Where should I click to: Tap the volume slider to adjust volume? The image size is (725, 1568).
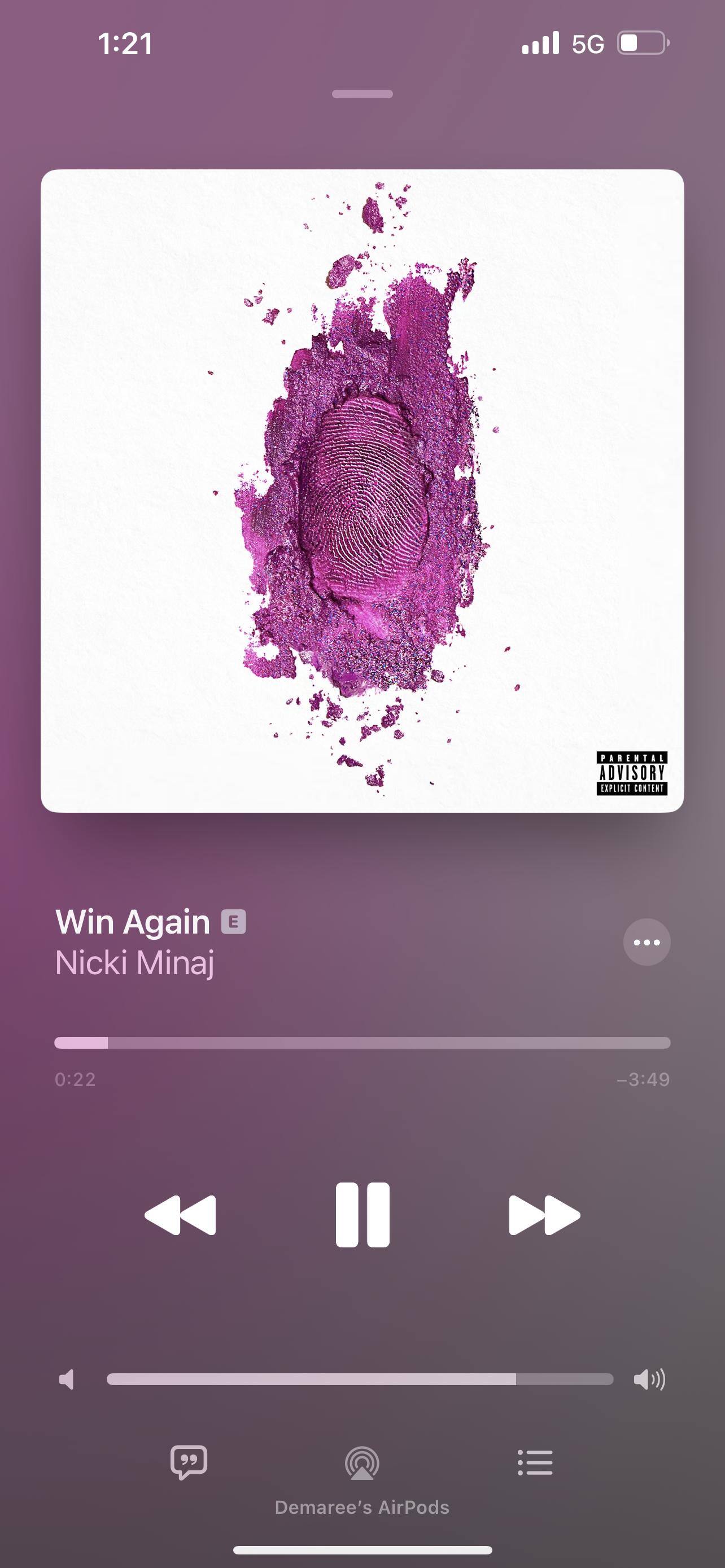(359, 1379)
